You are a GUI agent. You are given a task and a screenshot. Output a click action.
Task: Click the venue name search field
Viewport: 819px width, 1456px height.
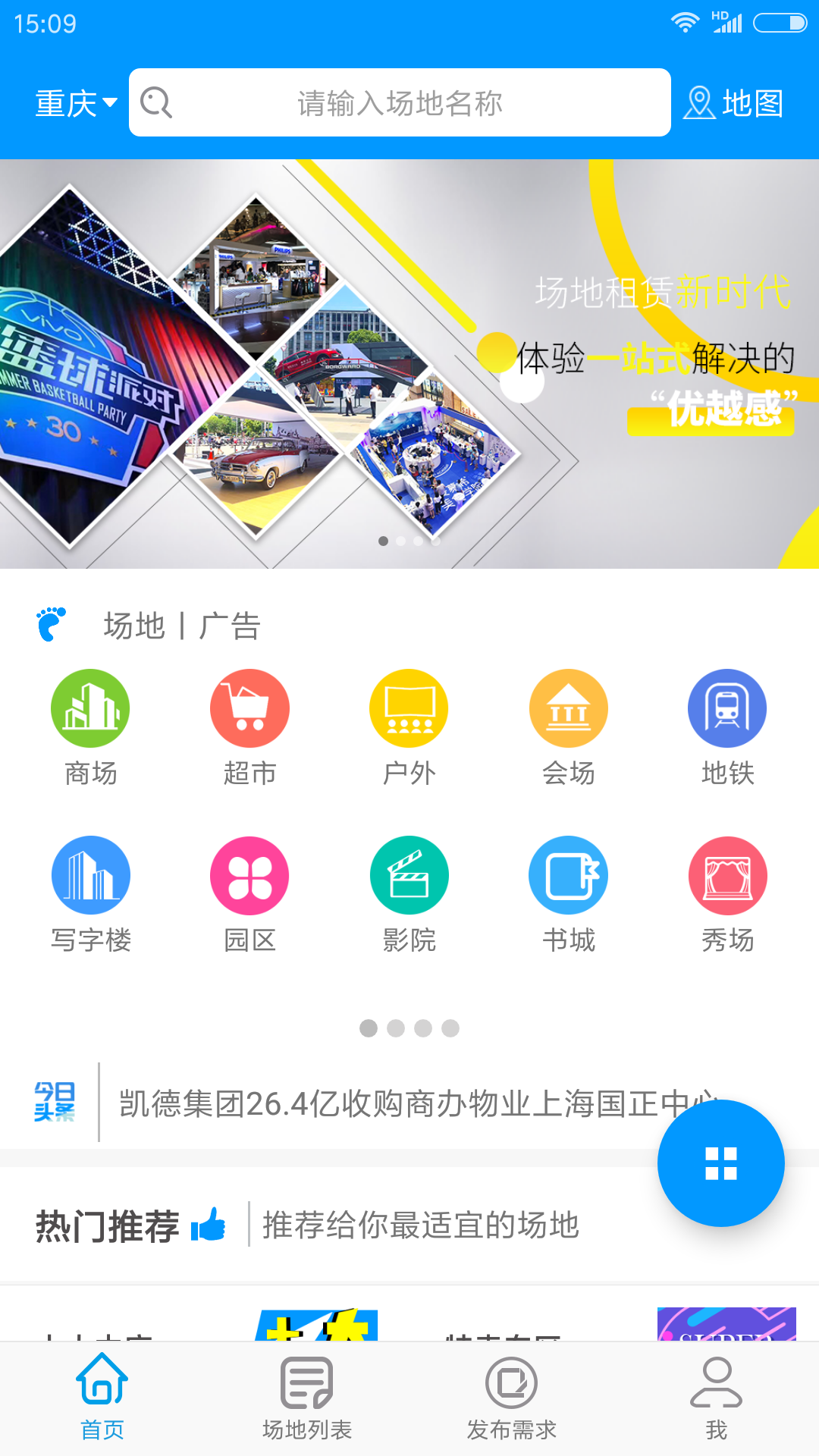click(x=400, y=103)
